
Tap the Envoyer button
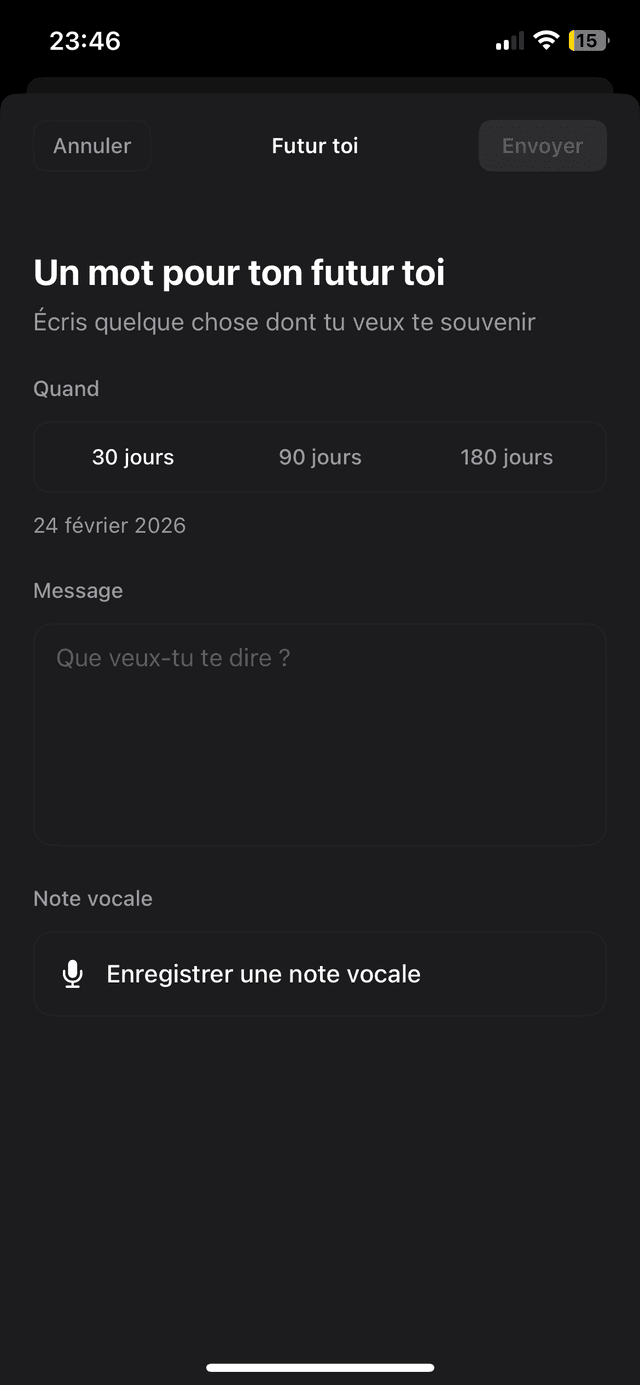click(x=542, y=146)
